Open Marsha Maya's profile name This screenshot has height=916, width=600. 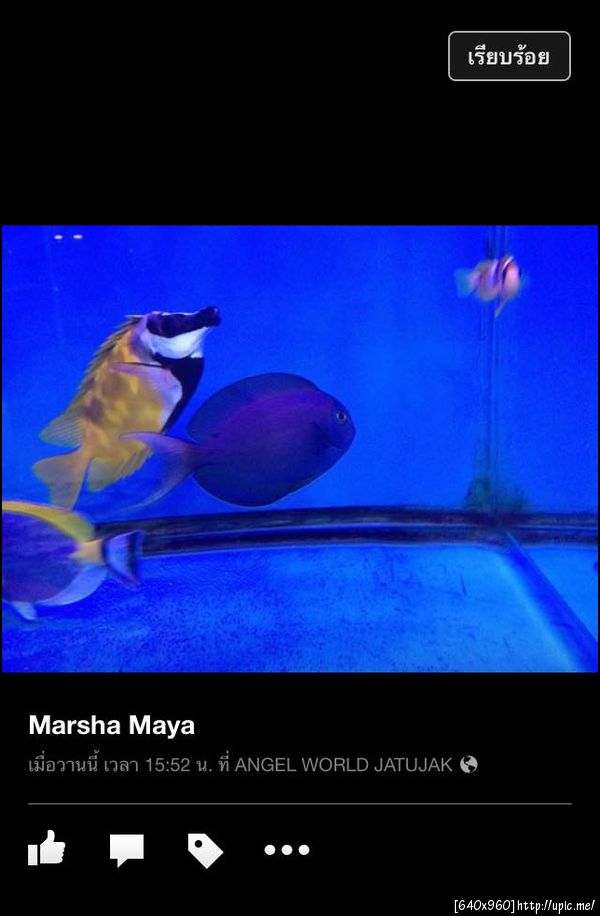[111, 725]
